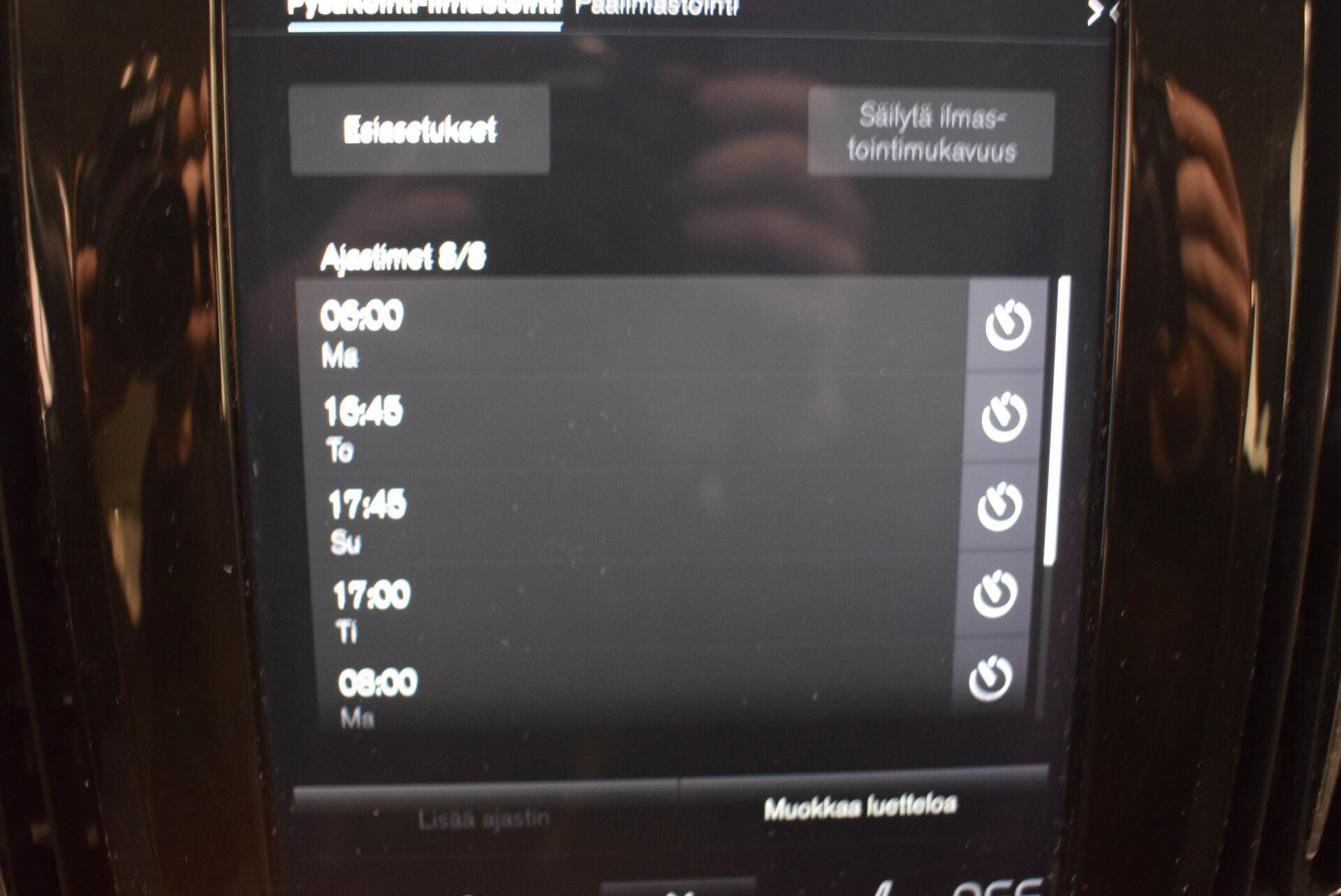Toggle the 08:00 Ma timer icon
This screenshot has width=1341, height=896.
point(990,677)
